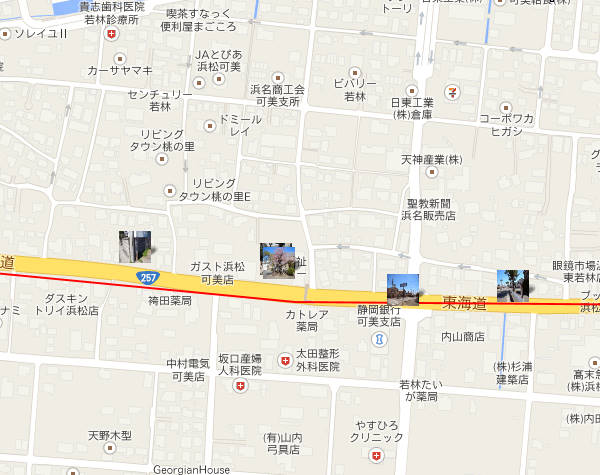Select the やすひろクリニック marker
600x475 pixels.
376,455
